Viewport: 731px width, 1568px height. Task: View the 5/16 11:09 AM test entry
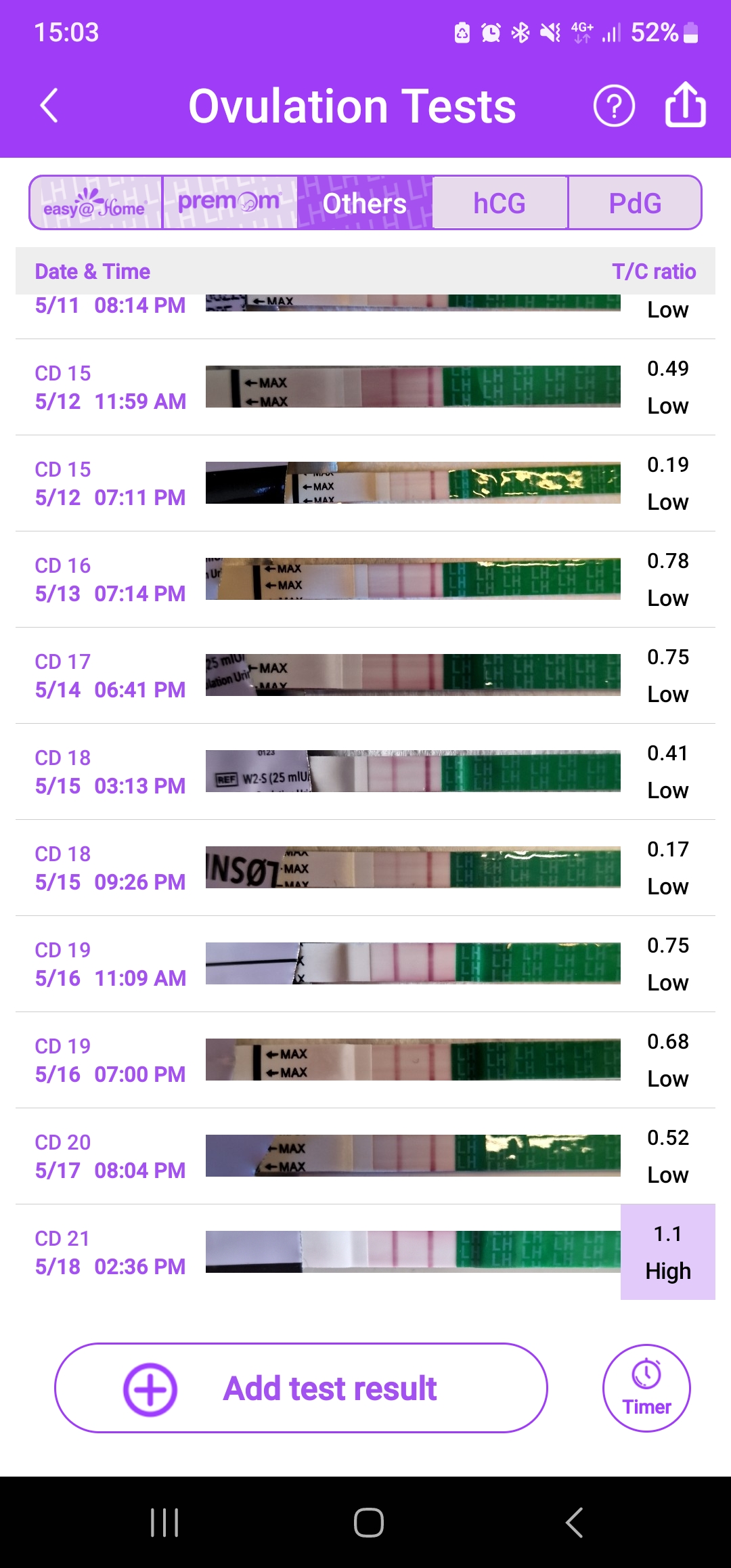(x=365, y=964)
